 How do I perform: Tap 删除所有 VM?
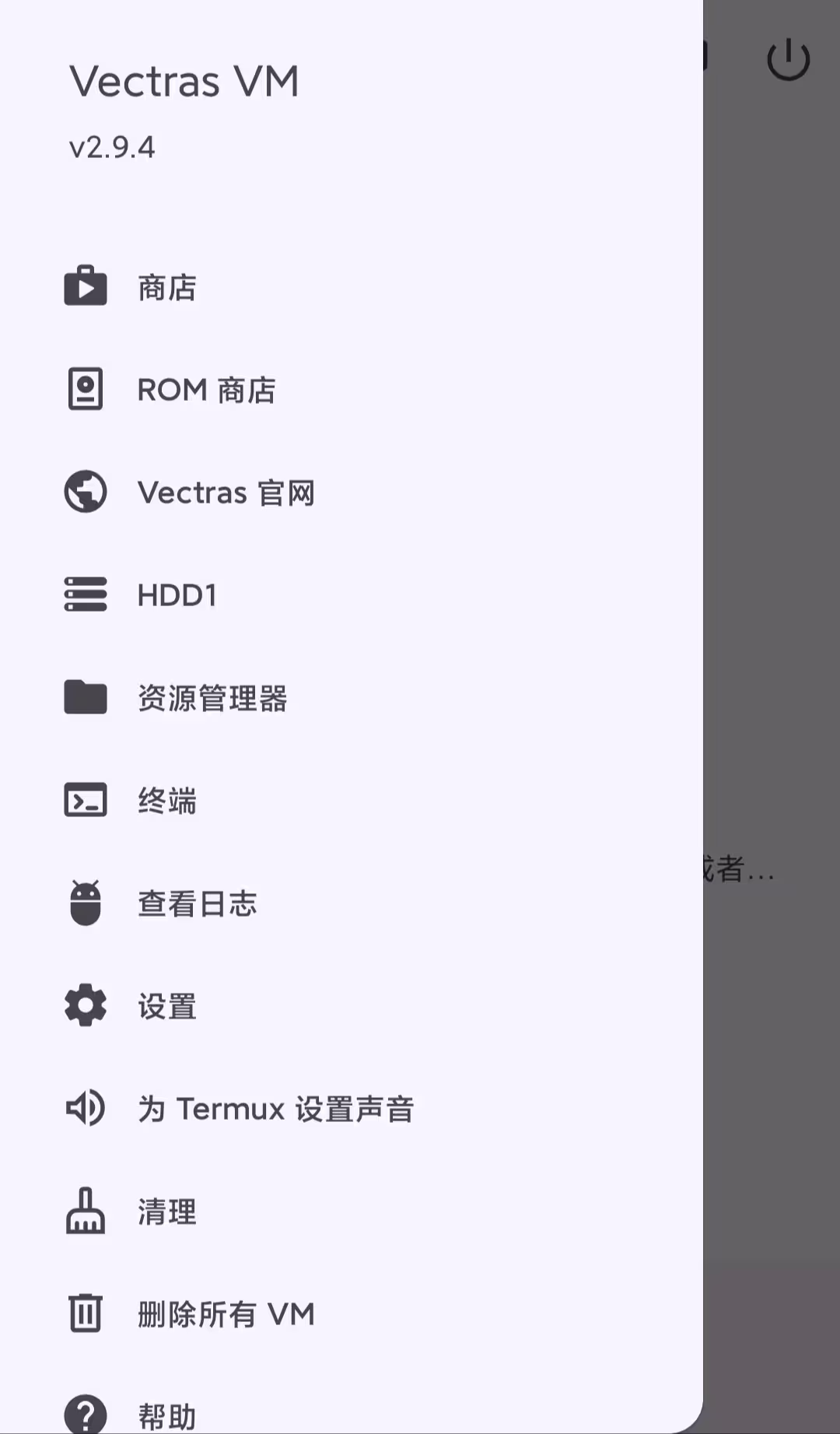pyautogui.click(x=226, y=1314)
